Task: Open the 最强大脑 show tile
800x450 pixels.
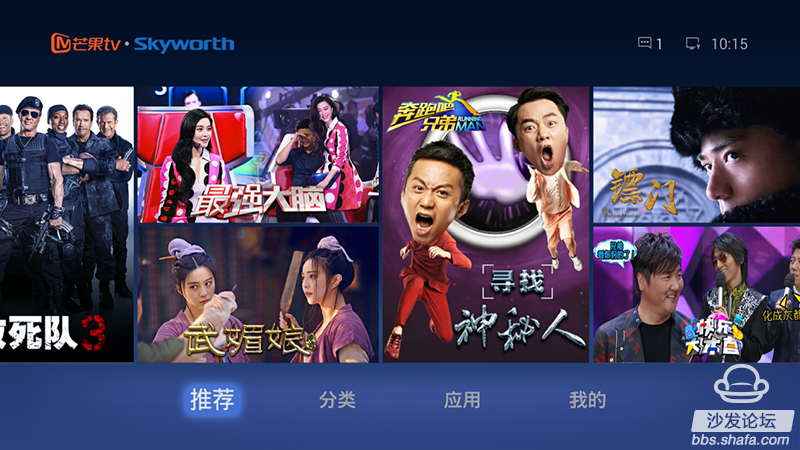Action: tap(258, 155)
